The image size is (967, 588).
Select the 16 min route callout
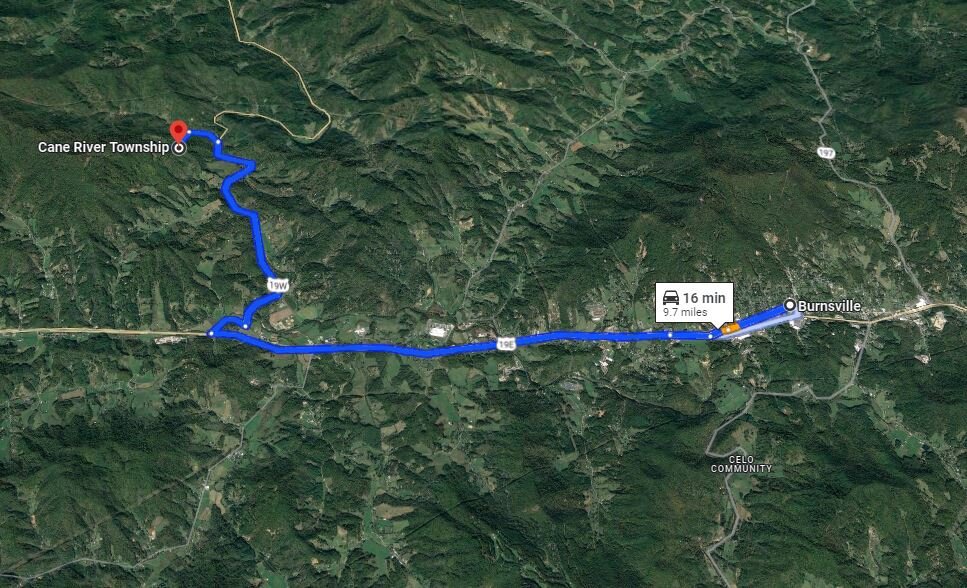[694, 301]
